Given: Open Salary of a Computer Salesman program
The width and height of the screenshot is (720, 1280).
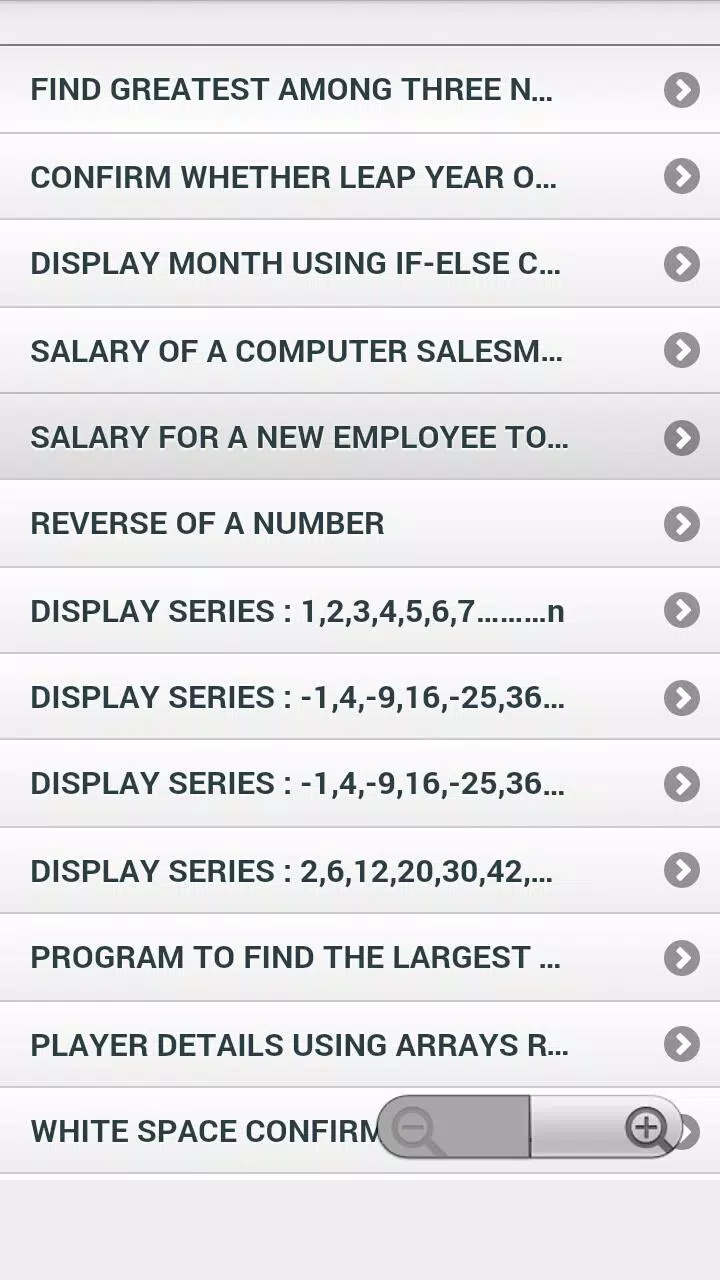Looking at the screenshot, I should tap(360, 350).
